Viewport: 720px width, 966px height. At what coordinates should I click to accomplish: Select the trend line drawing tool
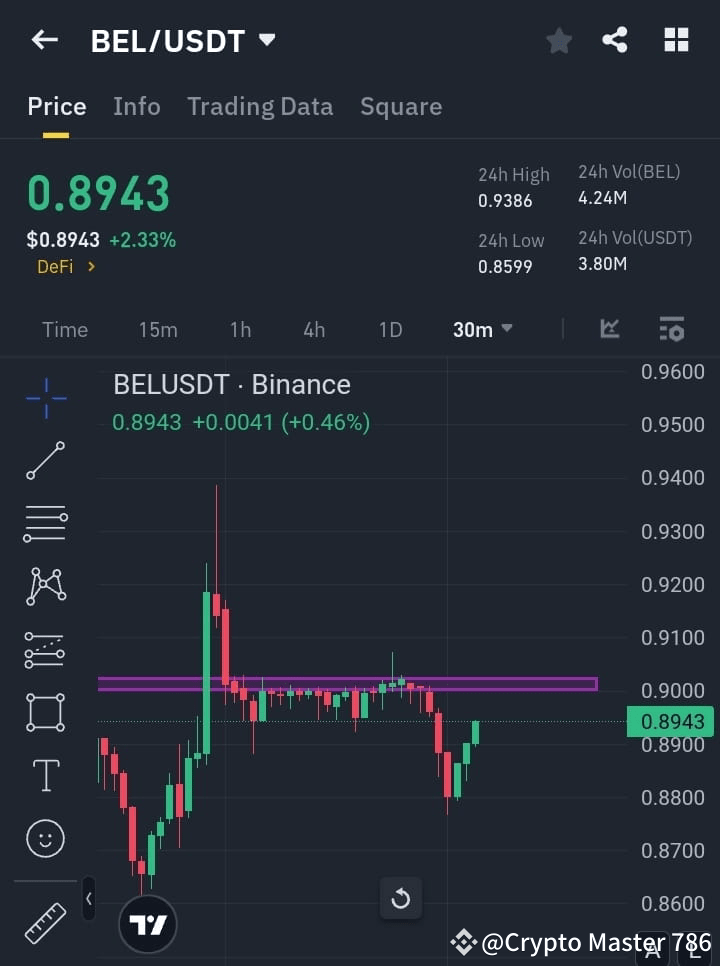click(45, 461)
